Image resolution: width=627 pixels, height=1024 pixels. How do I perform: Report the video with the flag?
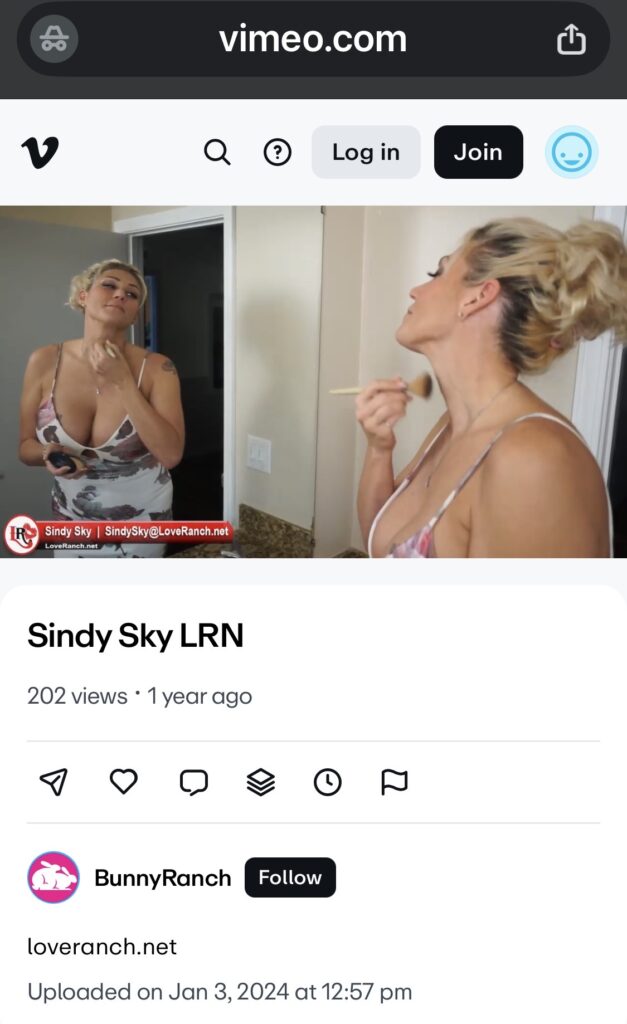[394, 782]
